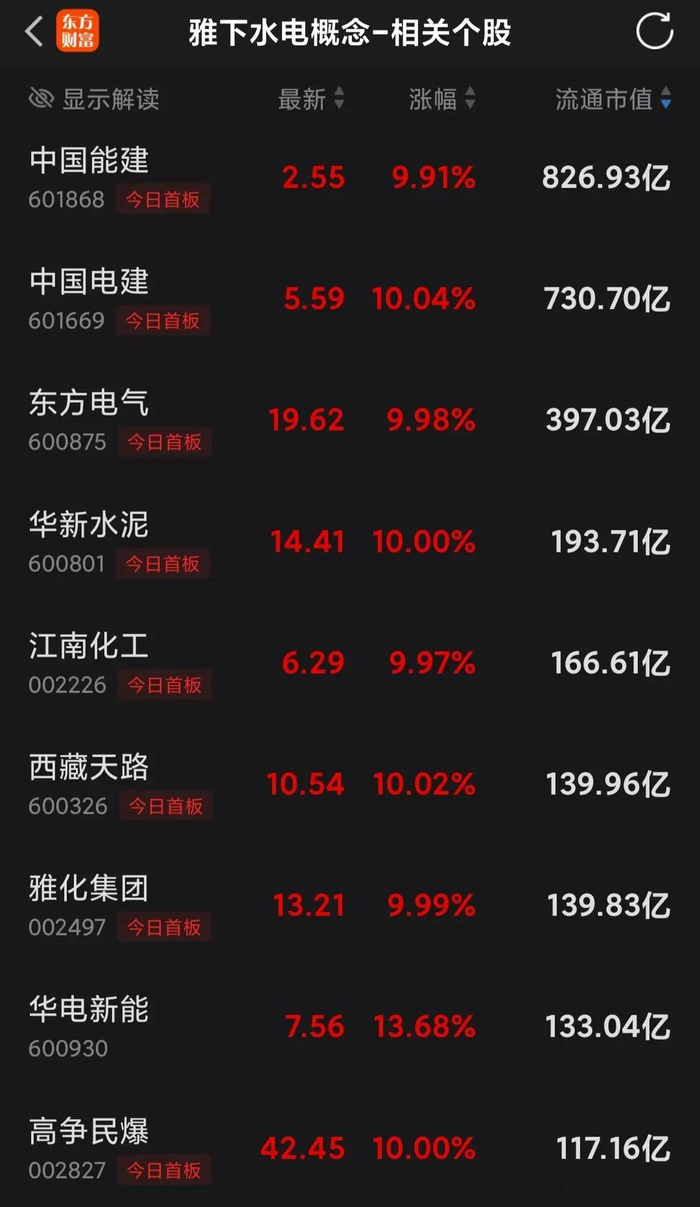Open 中国能建 stock details
The width and height of the screenshot is (700, 1207).
coord(90,161)
